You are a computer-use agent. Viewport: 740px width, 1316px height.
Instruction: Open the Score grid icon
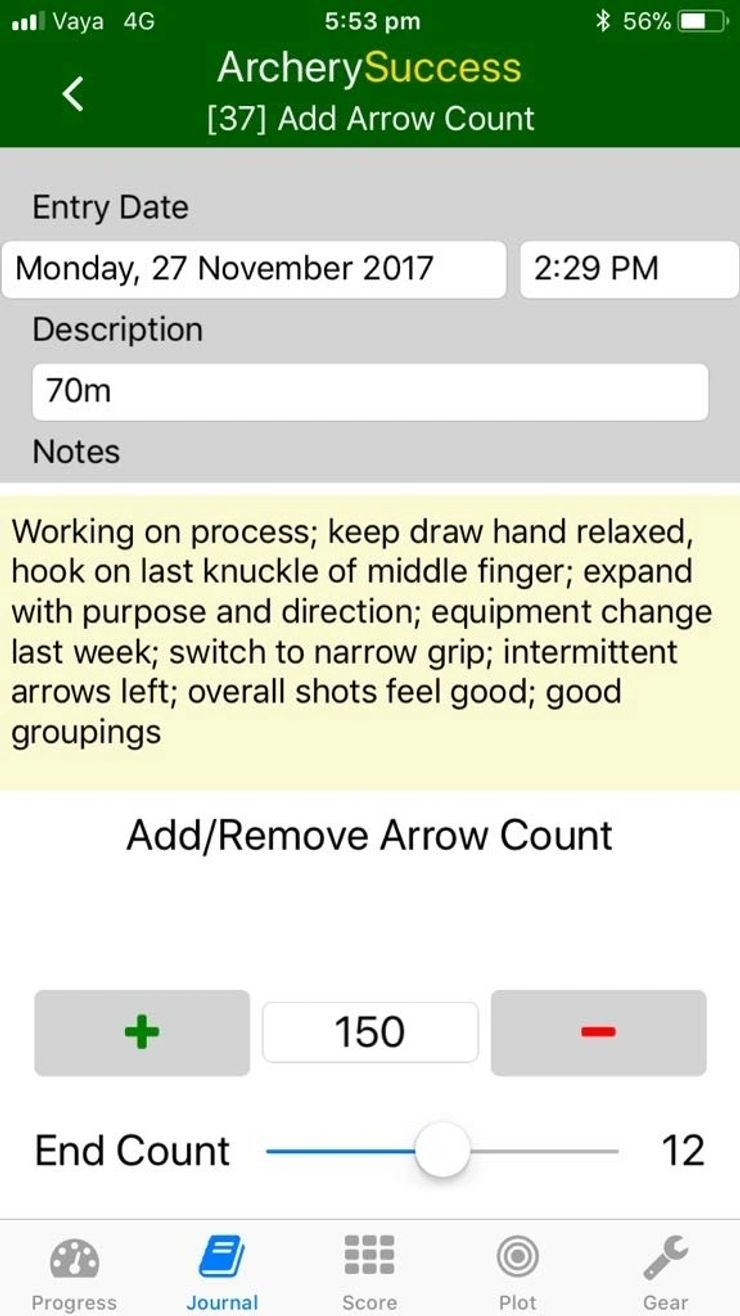[369, 1258]
